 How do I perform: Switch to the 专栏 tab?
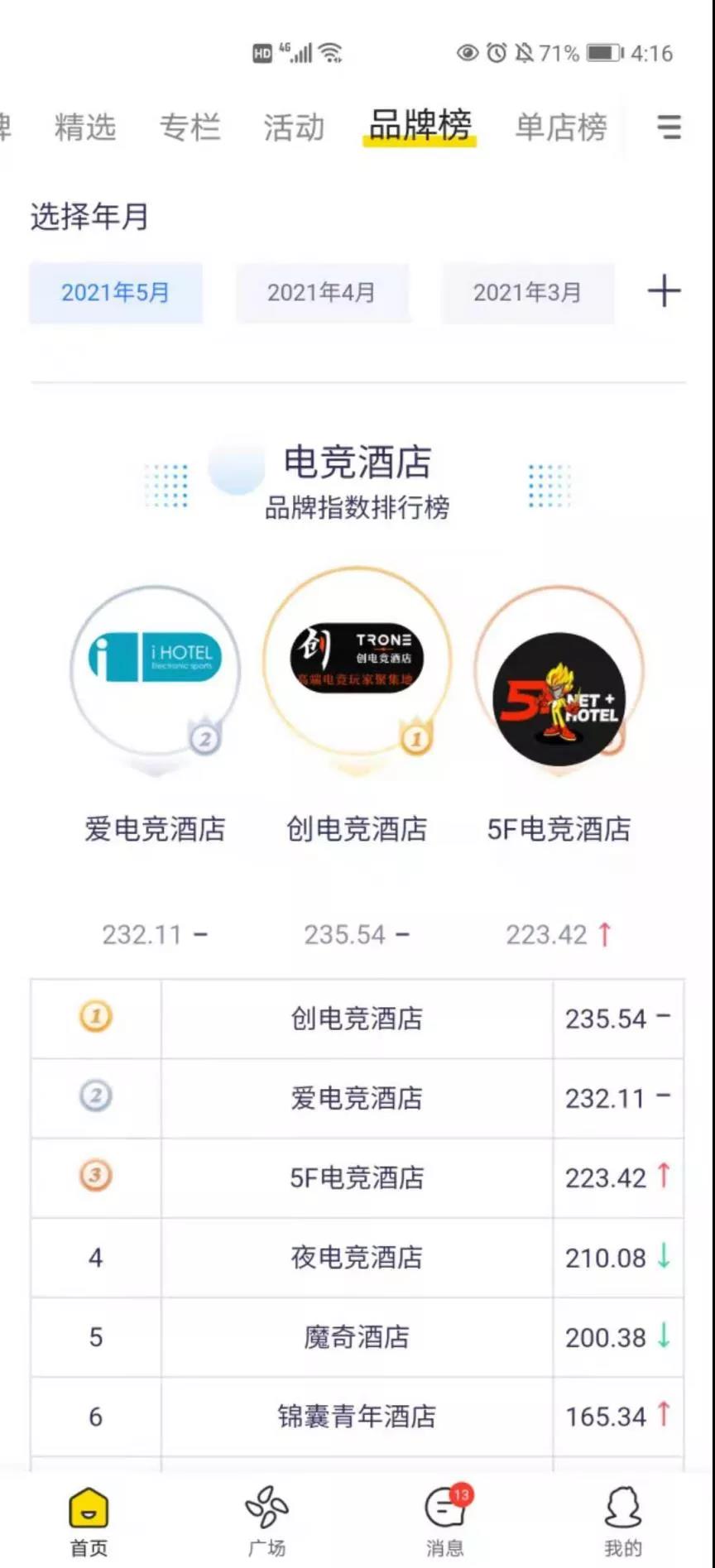coord(190,127)
